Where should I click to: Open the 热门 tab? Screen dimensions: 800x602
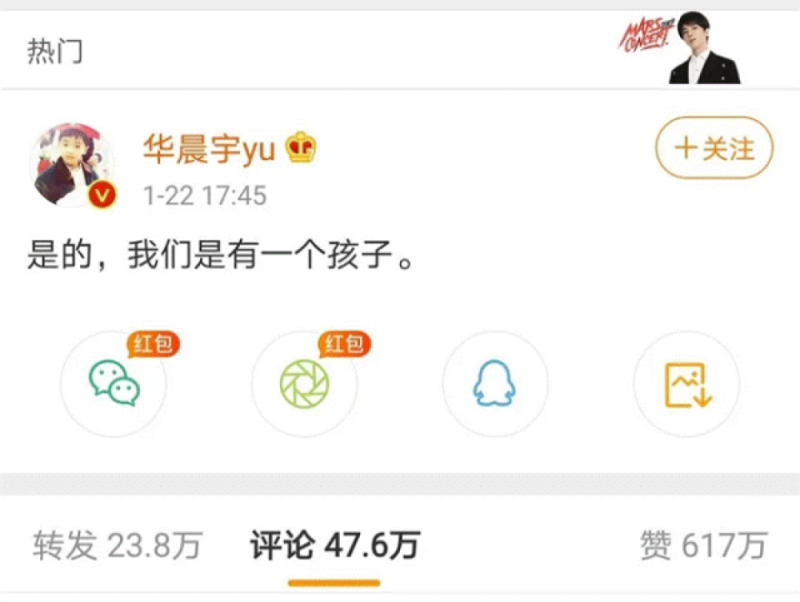(x=55, y=52)
